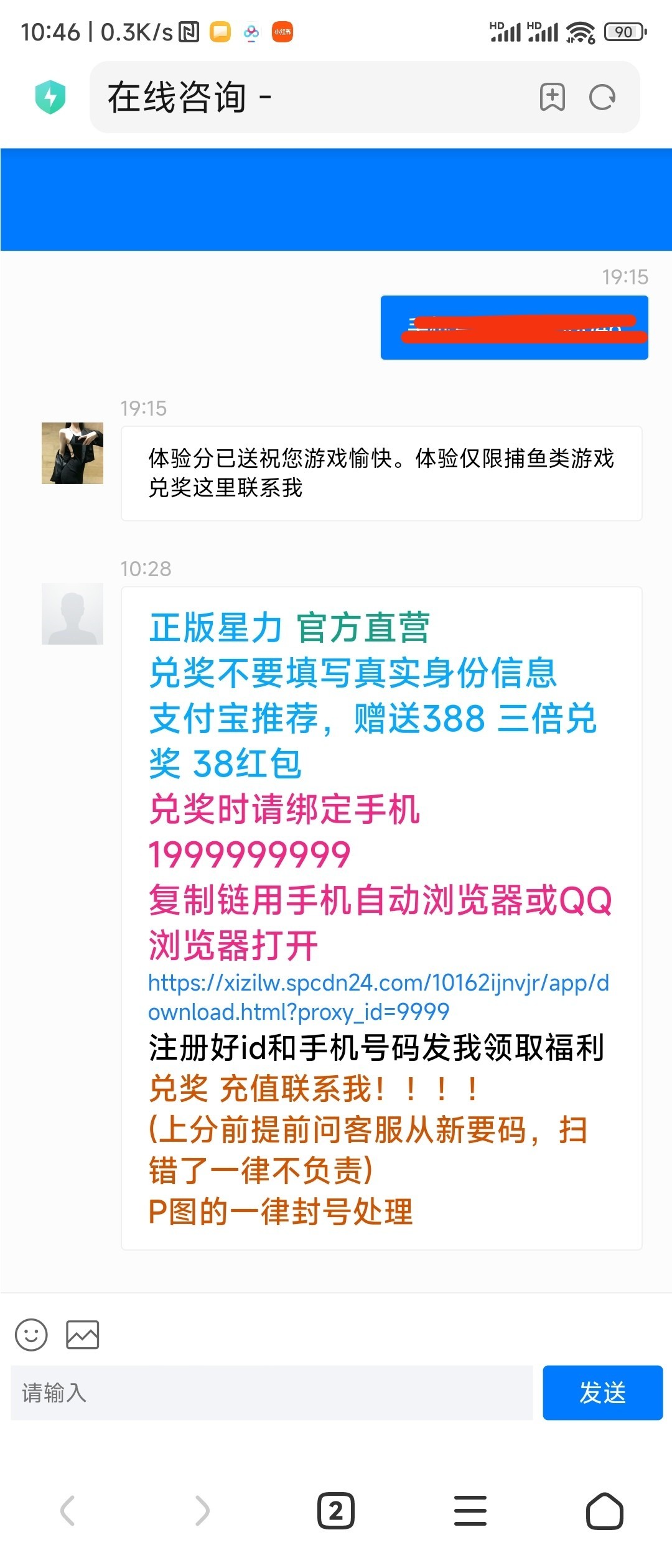Tap the browser security shield icon
The image size is (672, 1568).
[50, 97]
